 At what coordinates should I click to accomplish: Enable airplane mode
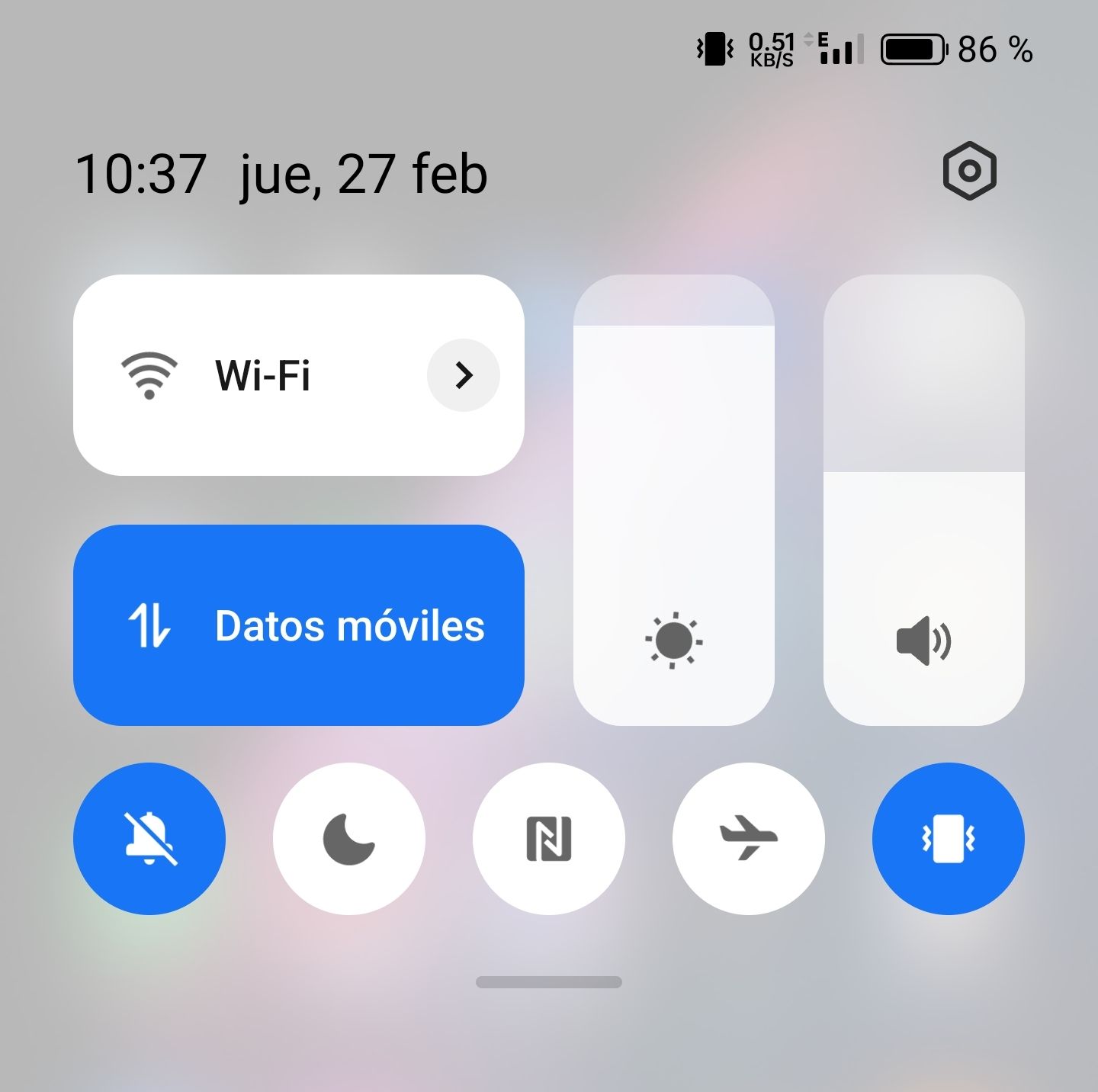coord(749,839)
